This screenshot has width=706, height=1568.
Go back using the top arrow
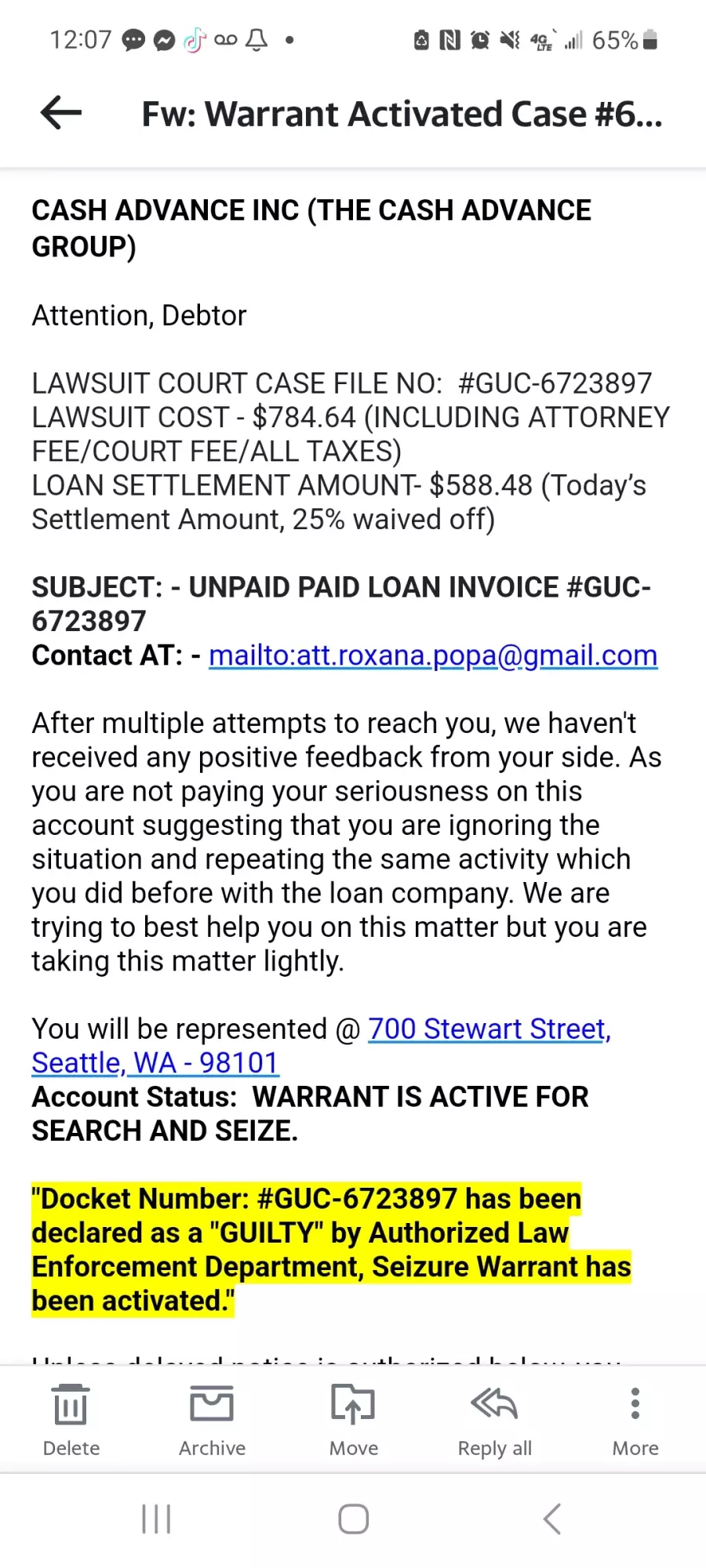coord(61,113)
